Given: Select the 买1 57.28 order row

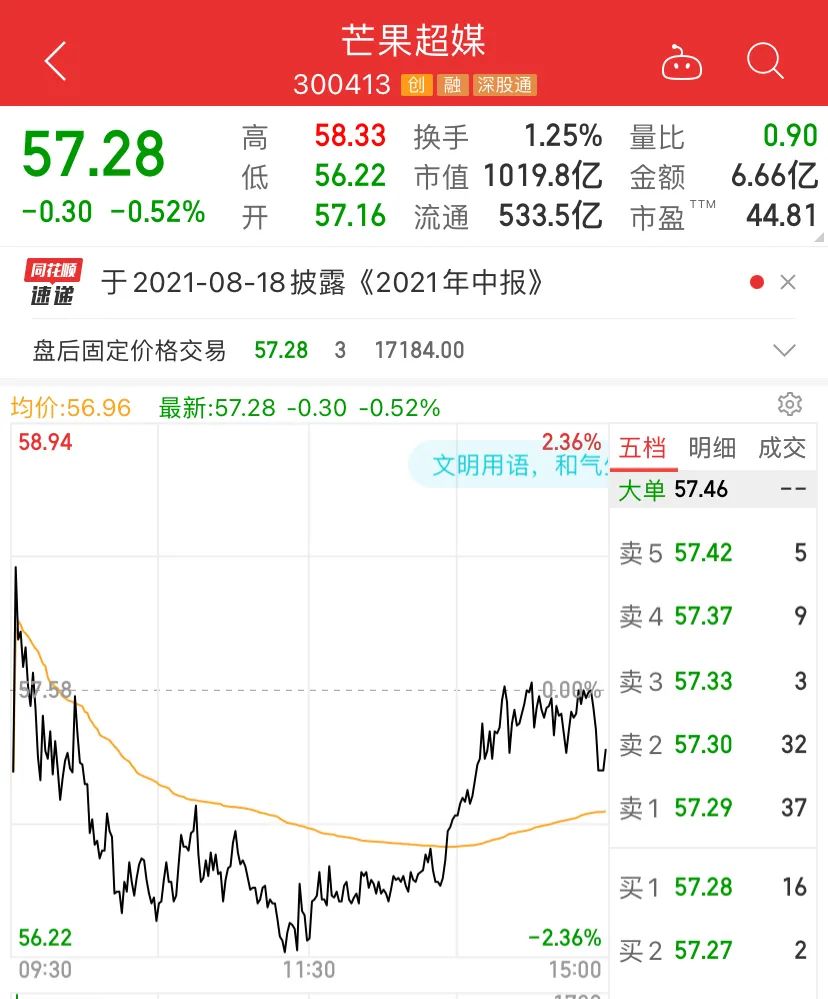Looking at the screenshot, I should pyautogui.click(x=713, y=887).
